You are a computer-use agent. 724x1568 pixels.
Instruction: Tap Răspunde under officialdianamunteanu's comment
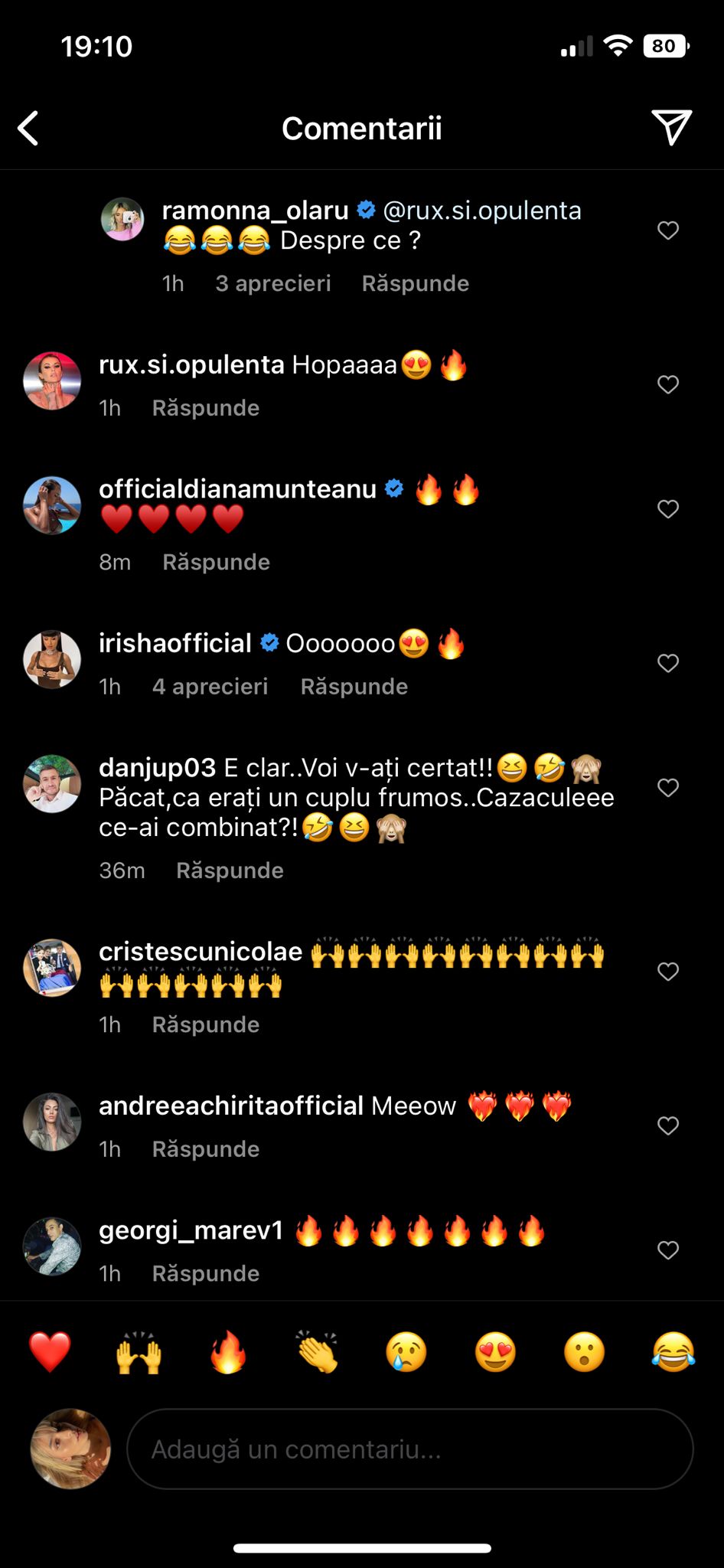[216, 562]
